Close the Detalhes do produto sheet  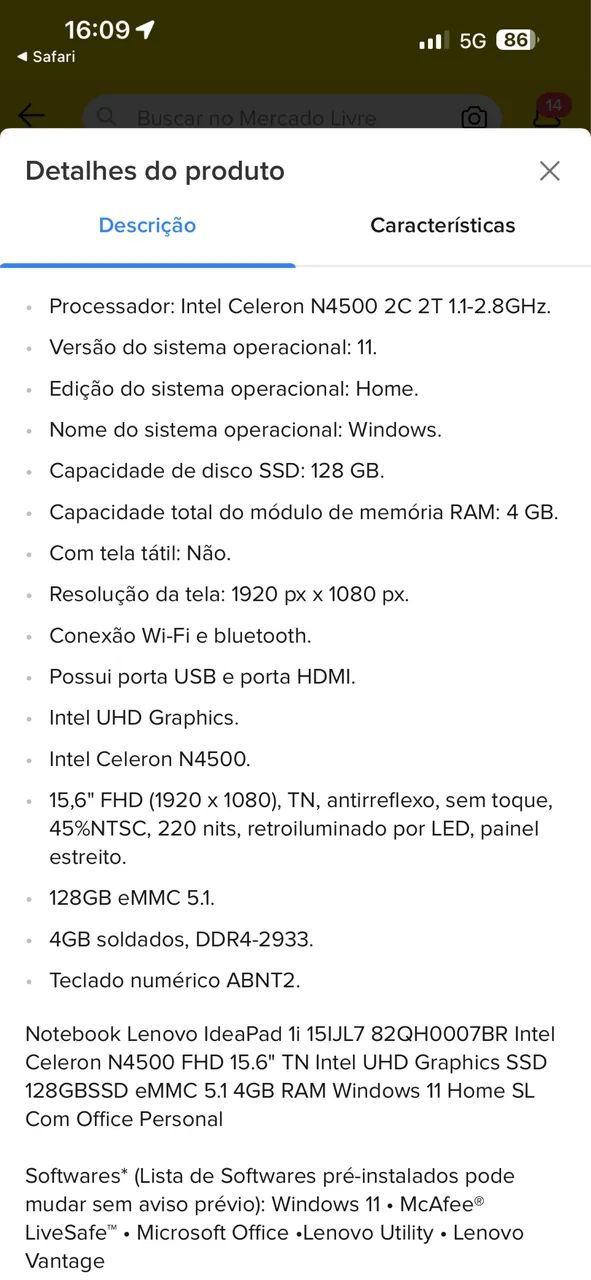549,170
